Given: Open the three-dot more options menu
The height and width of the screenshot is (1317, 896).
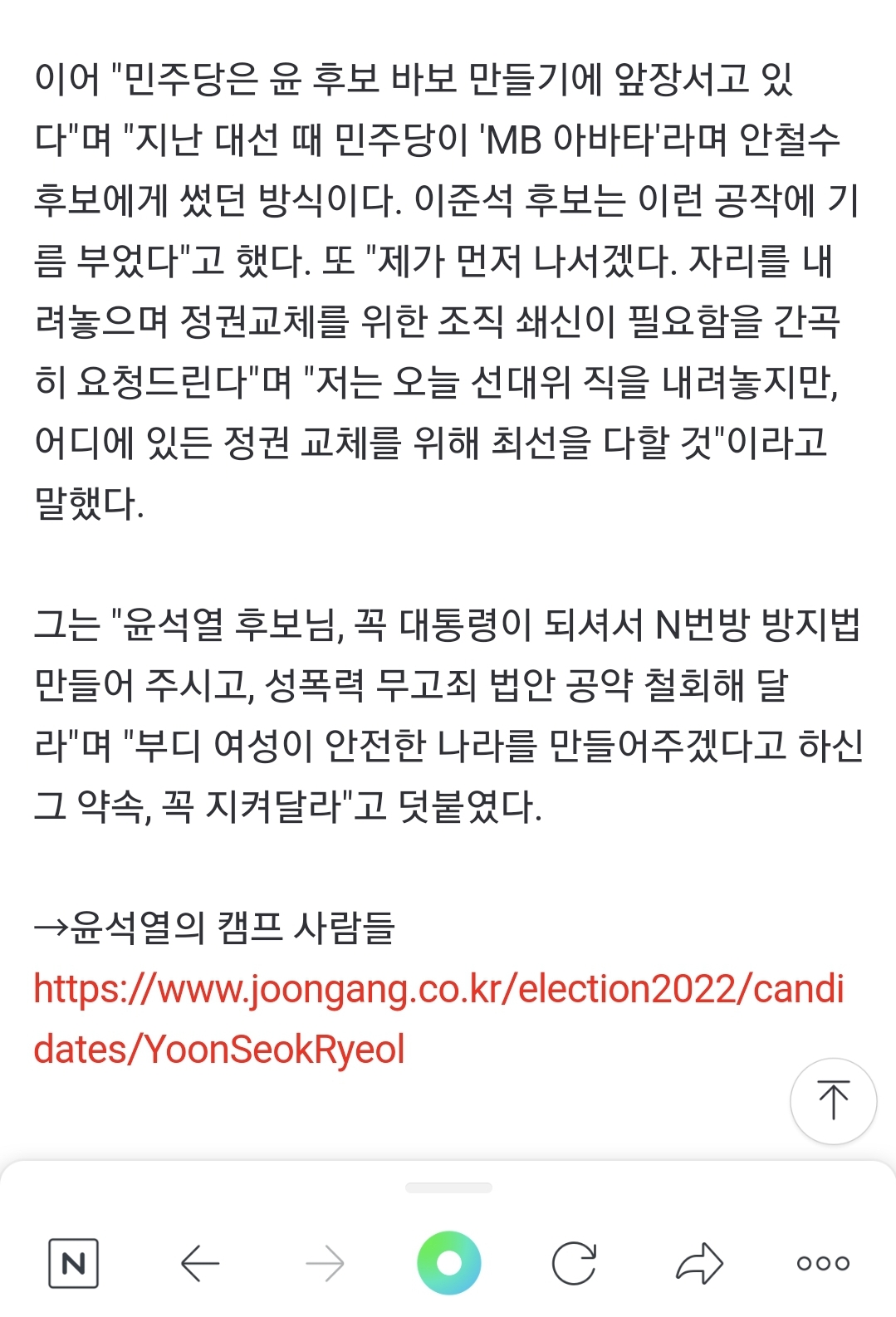Looking at the screenshot, I should pos(823,1263).
